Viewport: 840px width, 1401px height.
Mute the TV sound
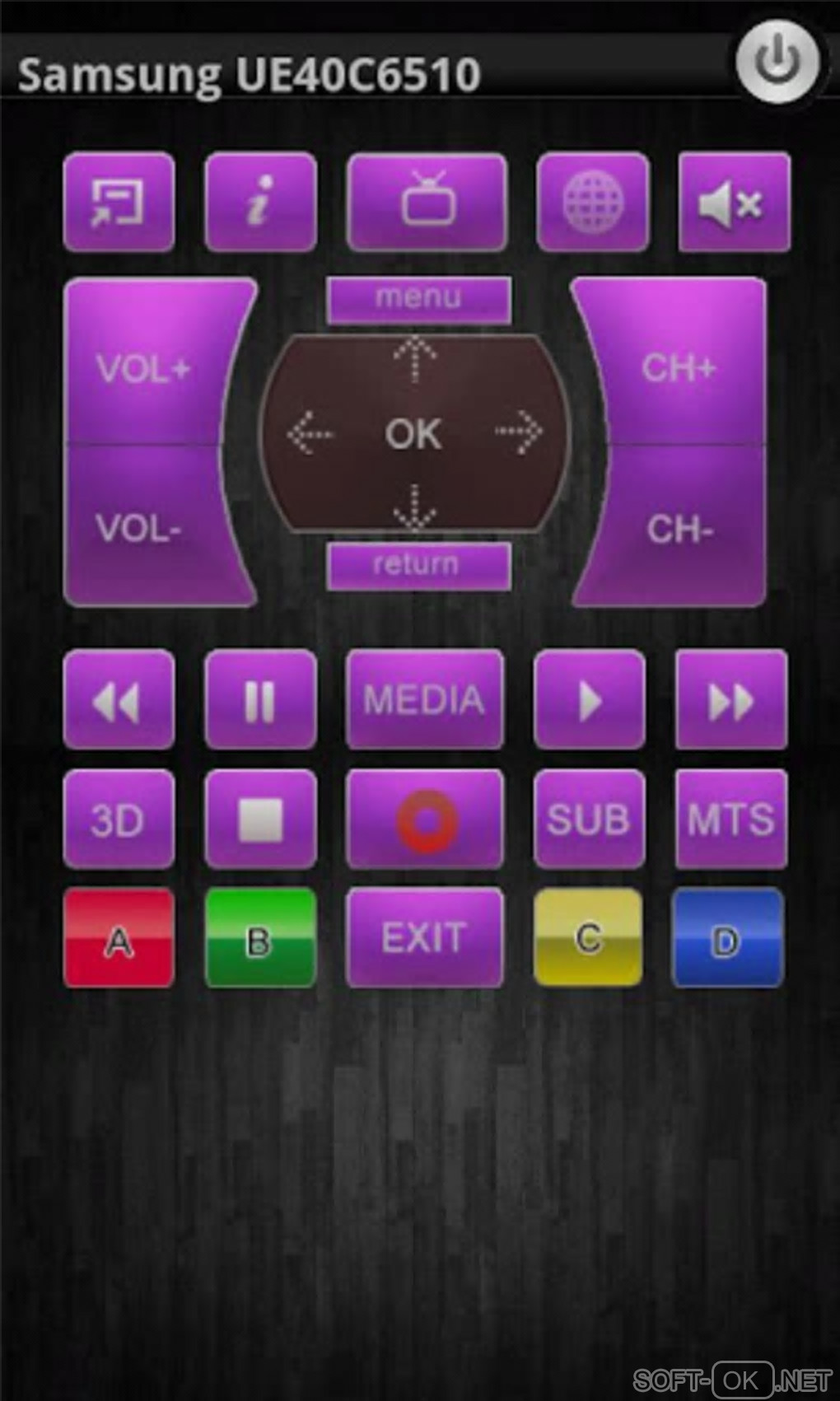tap(733, 203)
